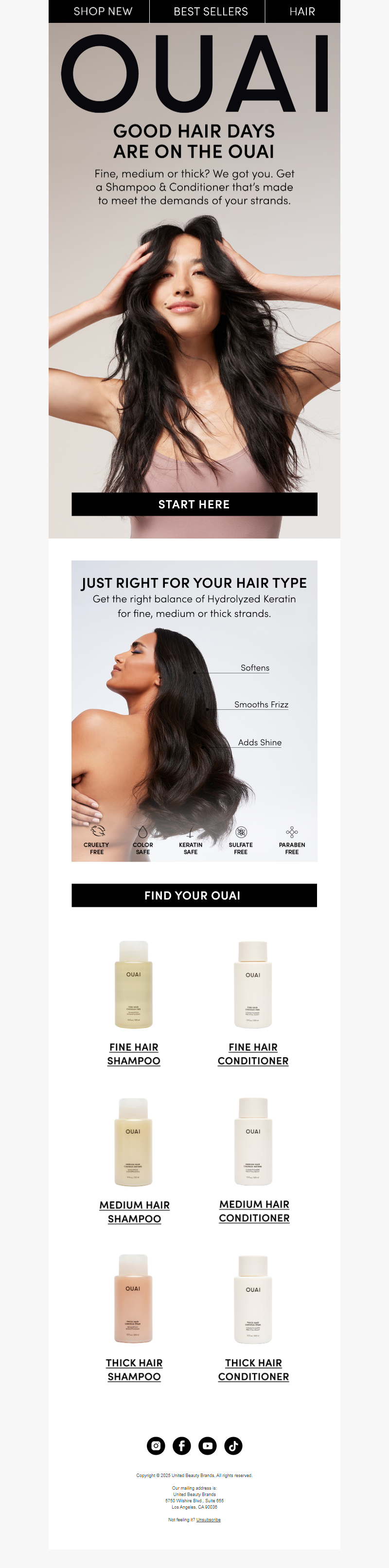Tap the FIND YOUR OUAI button
This screenshot has height=1568, width=389.
pyautogui.click(x=194, y=895)
